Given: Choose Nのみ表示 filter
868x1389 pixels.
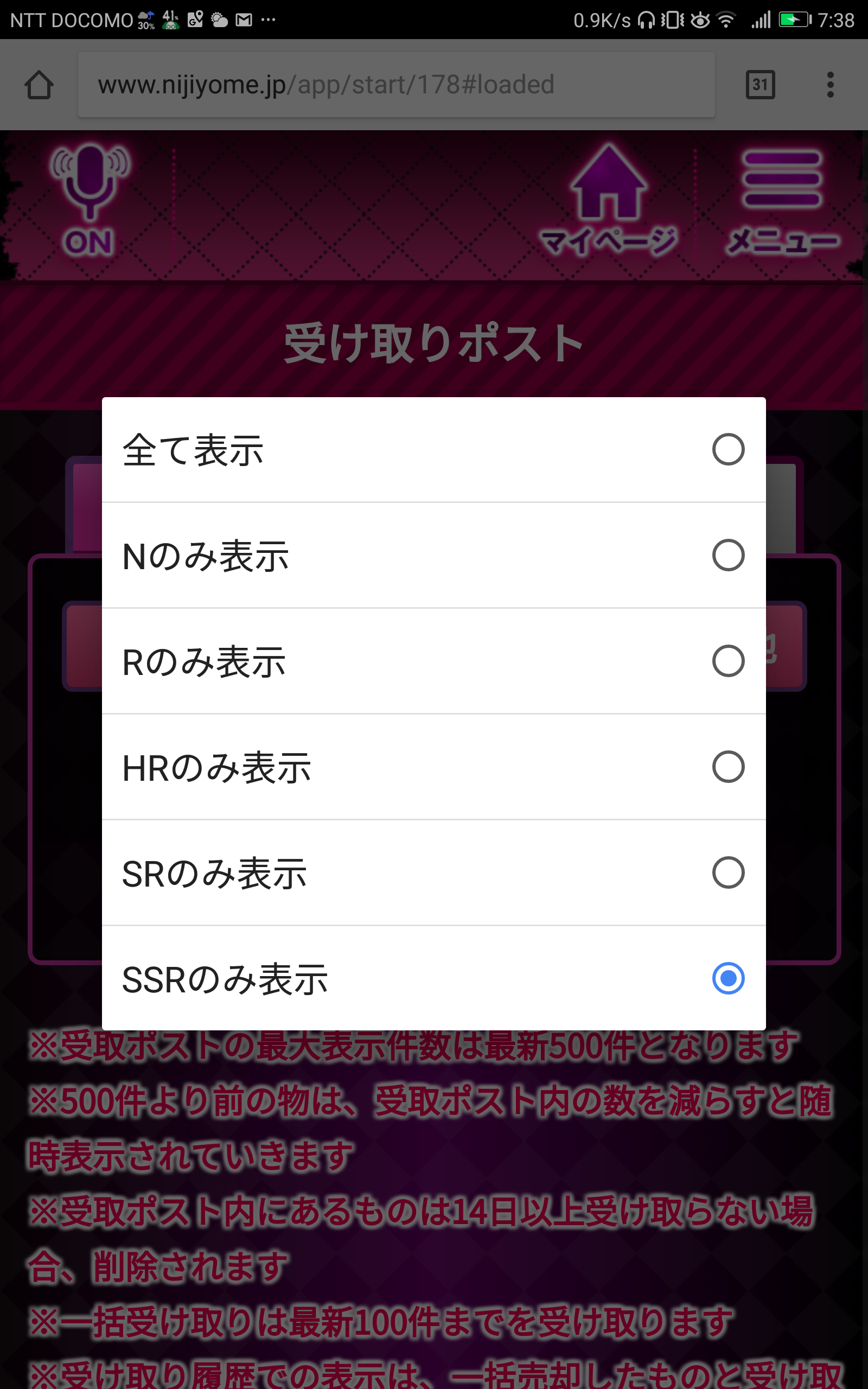Looking at the screenshot, I should coord(433,555).
